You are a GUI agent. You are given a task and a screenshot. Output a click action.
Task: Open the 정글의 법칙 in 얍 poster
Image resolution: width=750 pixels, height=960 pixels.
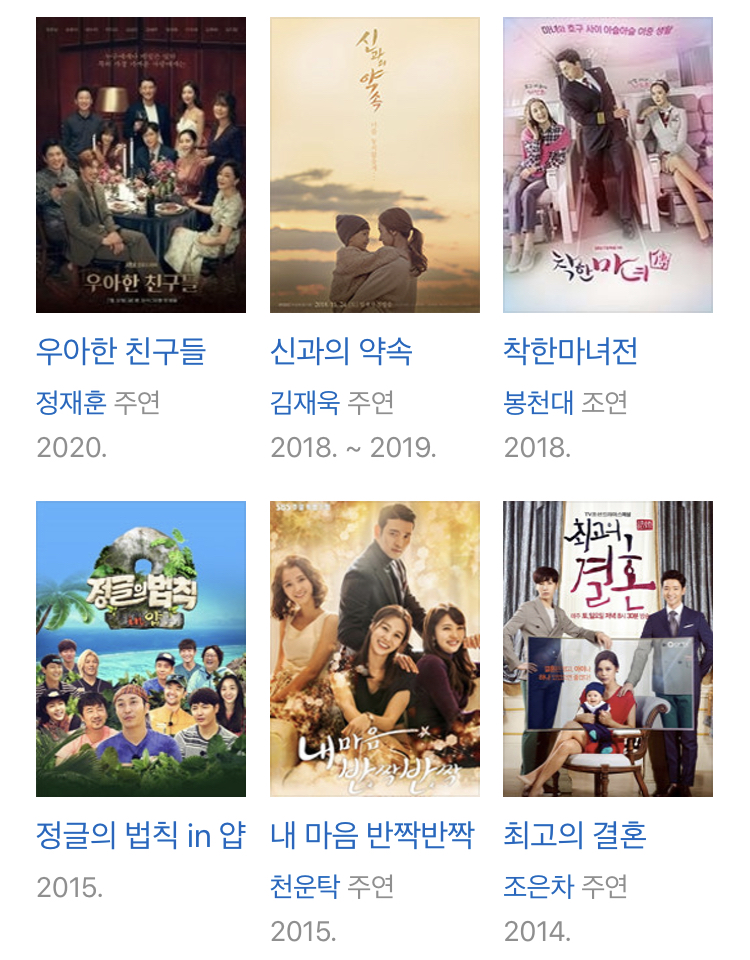click(x=141, y=649)
